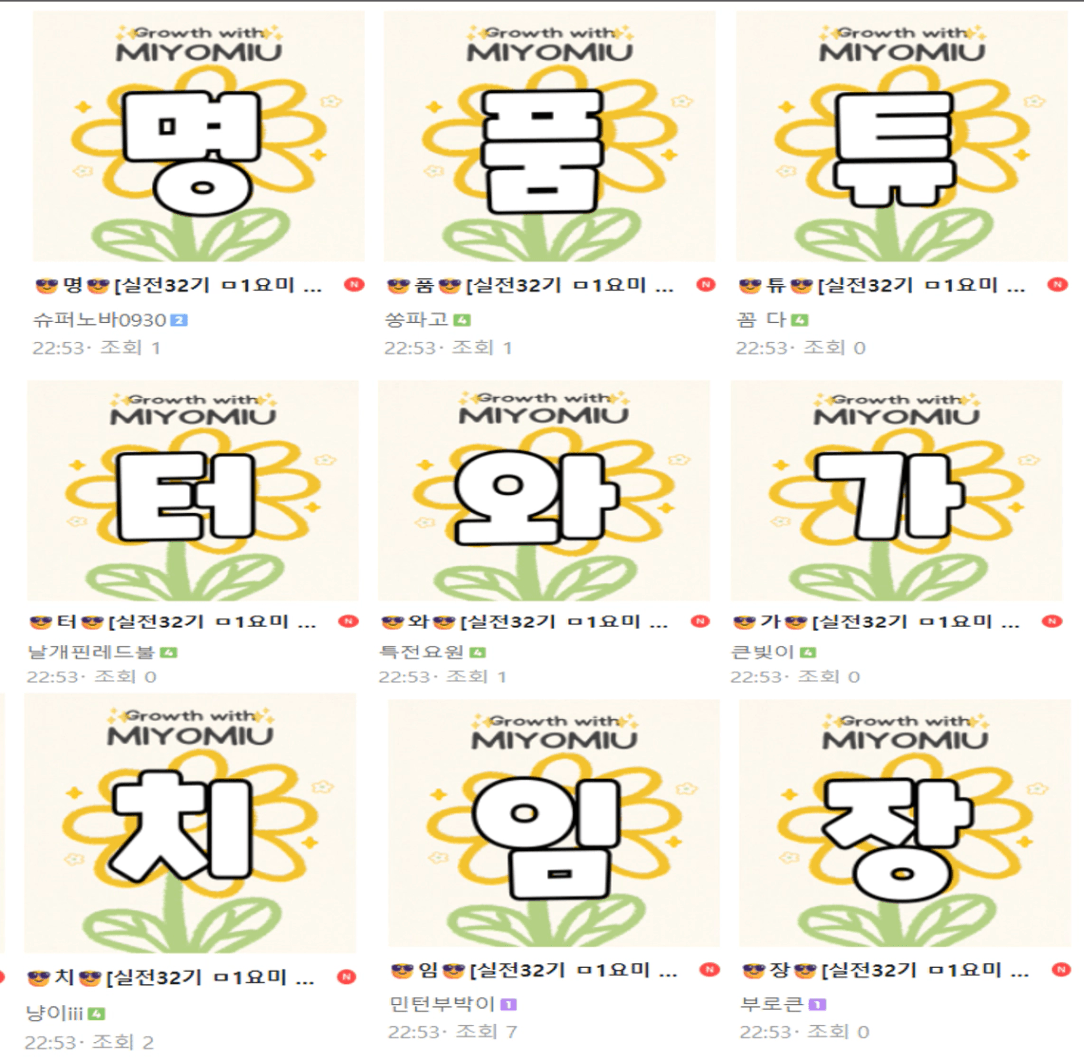View author 쏭파고's profile
This screenshot has height=1062, width=1084.
[x=416, y=320]
